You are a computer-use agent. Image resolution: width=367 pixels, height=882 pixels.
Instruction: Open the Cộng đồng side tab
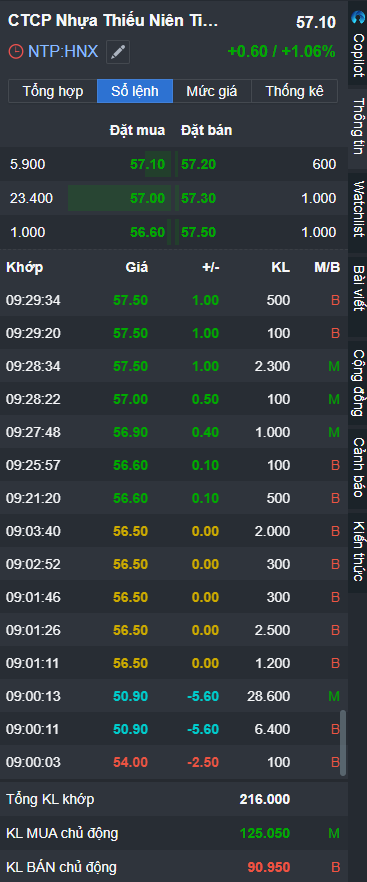coord(358,382)
